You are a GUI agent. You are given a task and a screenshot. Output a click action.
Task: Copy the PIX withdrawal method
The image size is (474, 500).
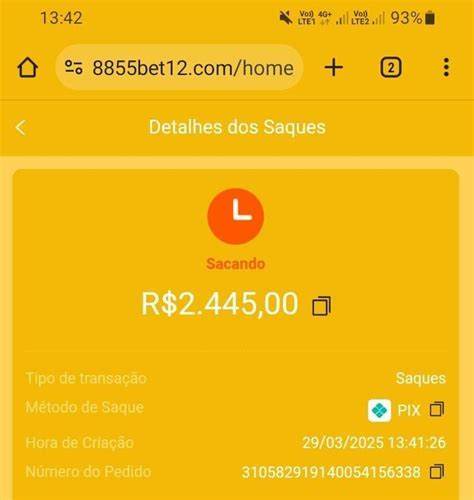click(437, 409)
